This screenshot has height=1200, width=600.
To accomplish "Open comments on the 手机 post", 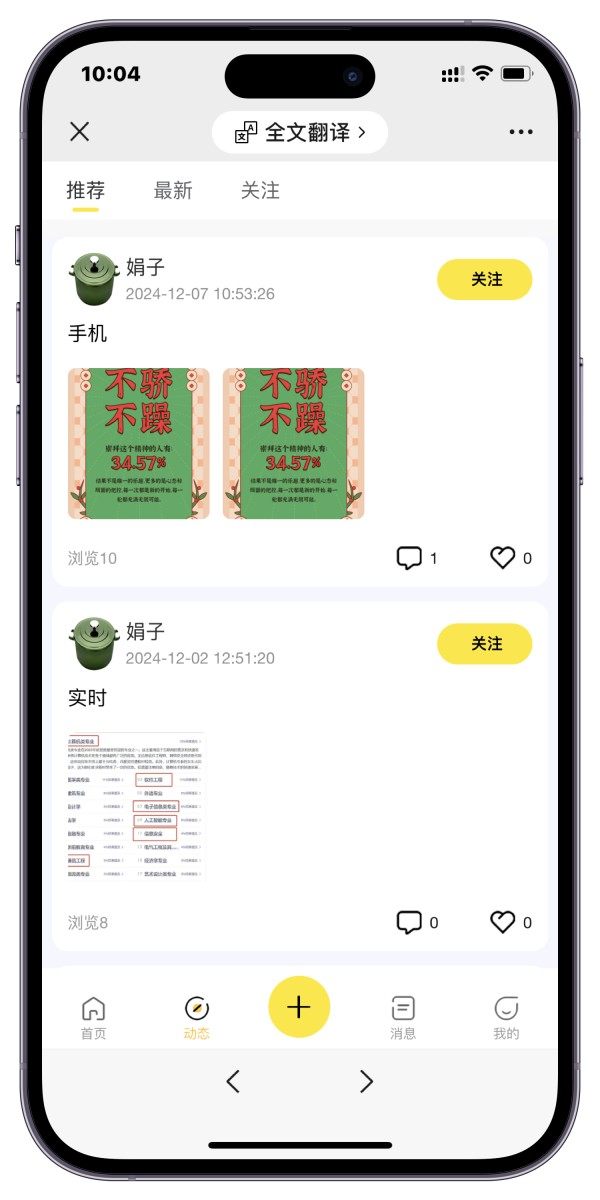I will [x=417, y=558].
